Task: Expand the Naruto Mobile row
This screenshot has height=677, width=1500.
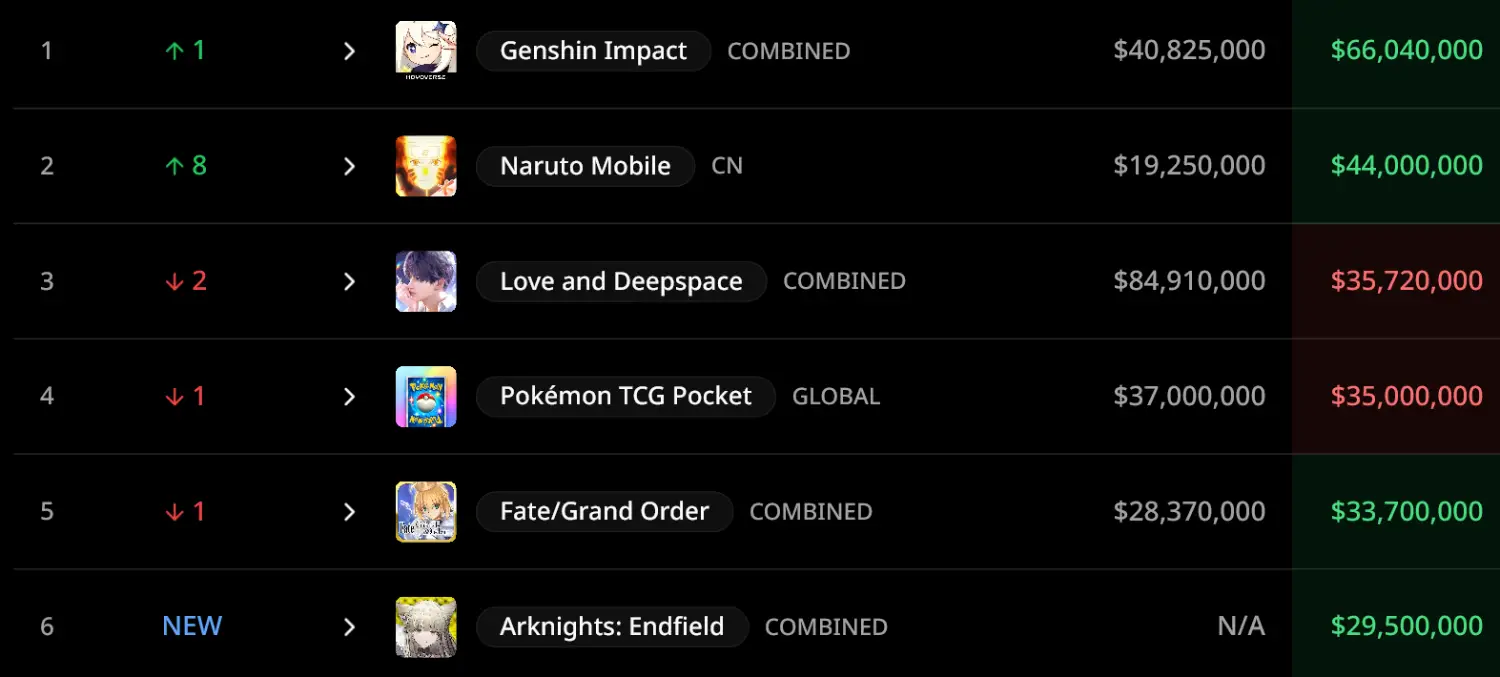Action: 349,166
